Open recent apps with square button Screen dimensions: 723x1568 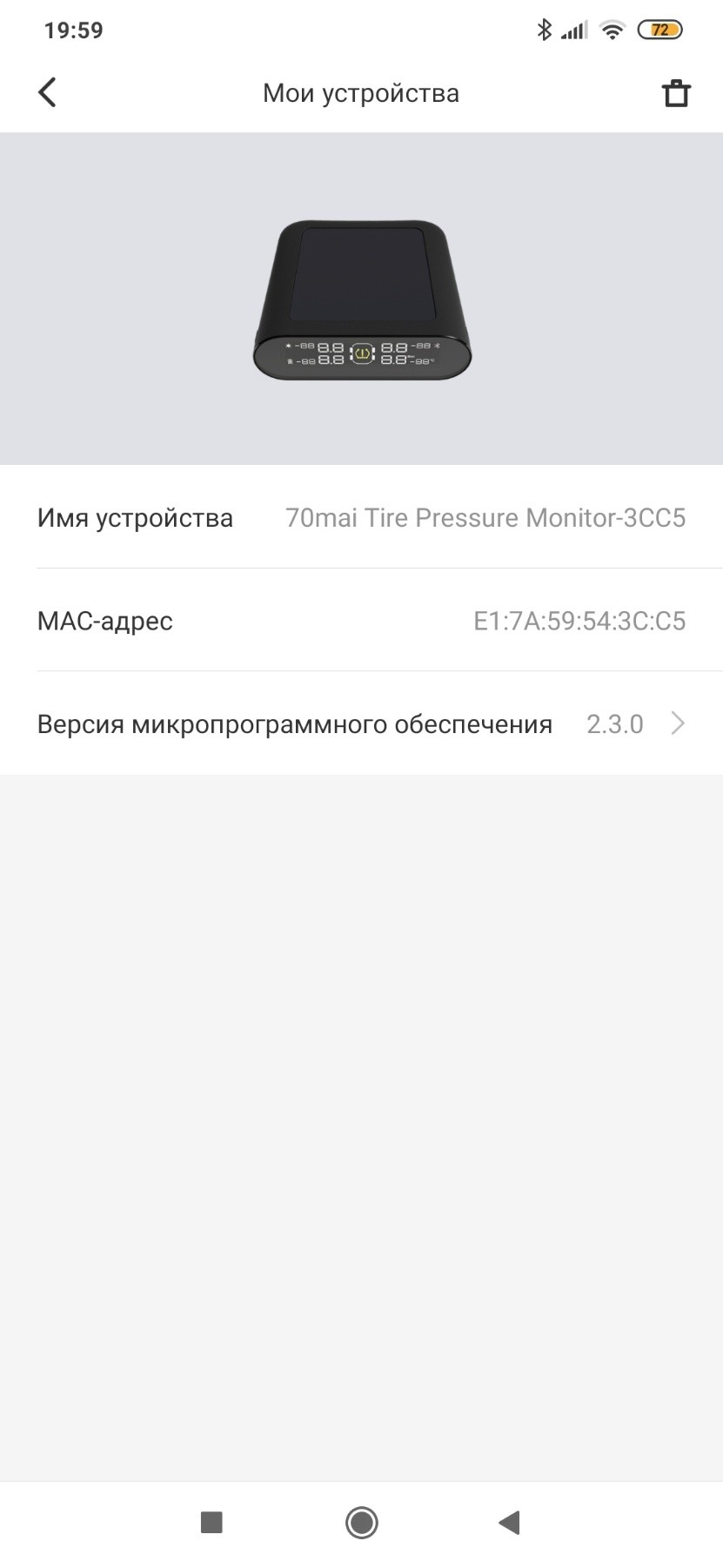coord(211,1523)
